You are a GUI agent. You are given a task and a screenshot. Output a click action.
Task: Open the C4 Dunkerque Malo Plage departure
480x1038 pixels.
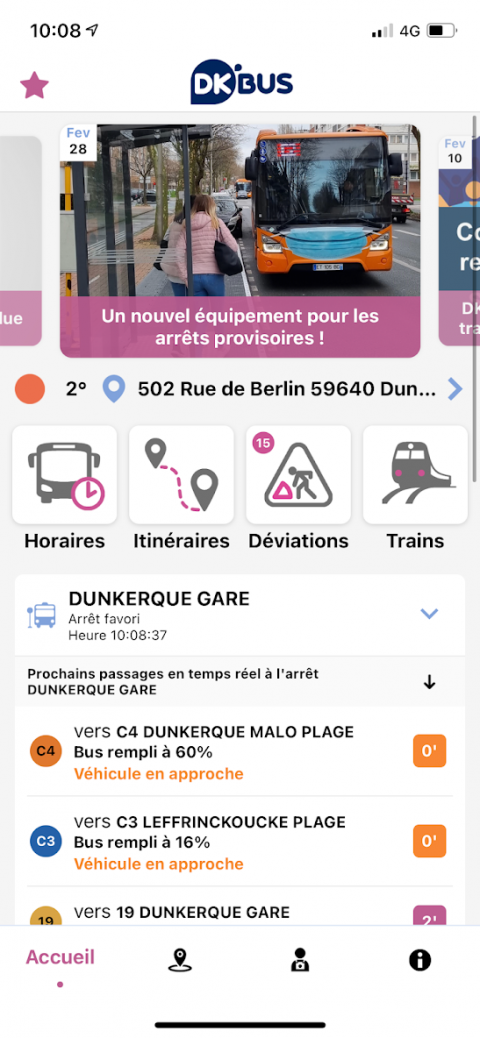click(x=240, y=751)
